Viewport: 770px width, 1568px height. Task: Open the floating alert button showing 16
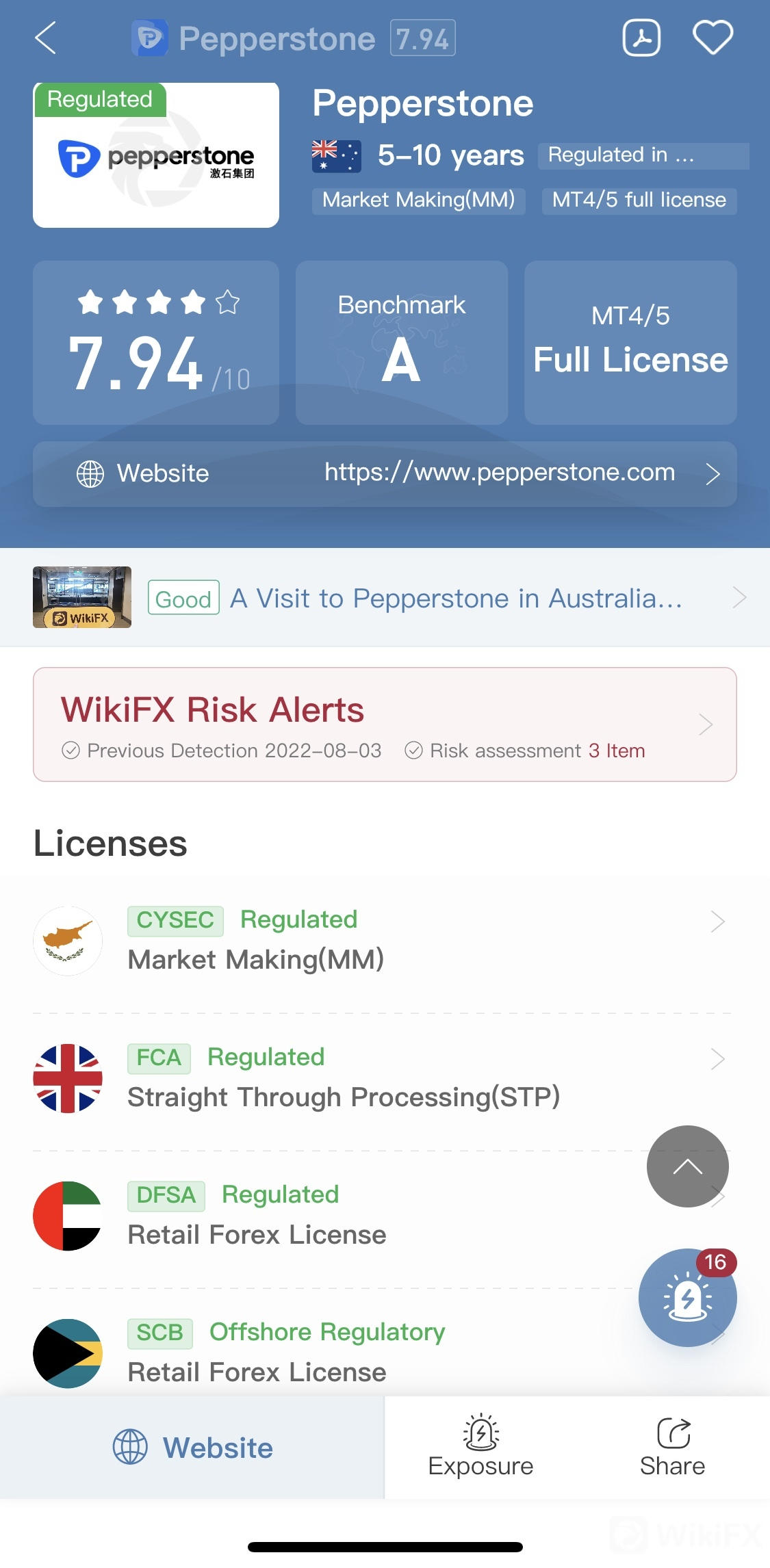tap(687, 1297)
